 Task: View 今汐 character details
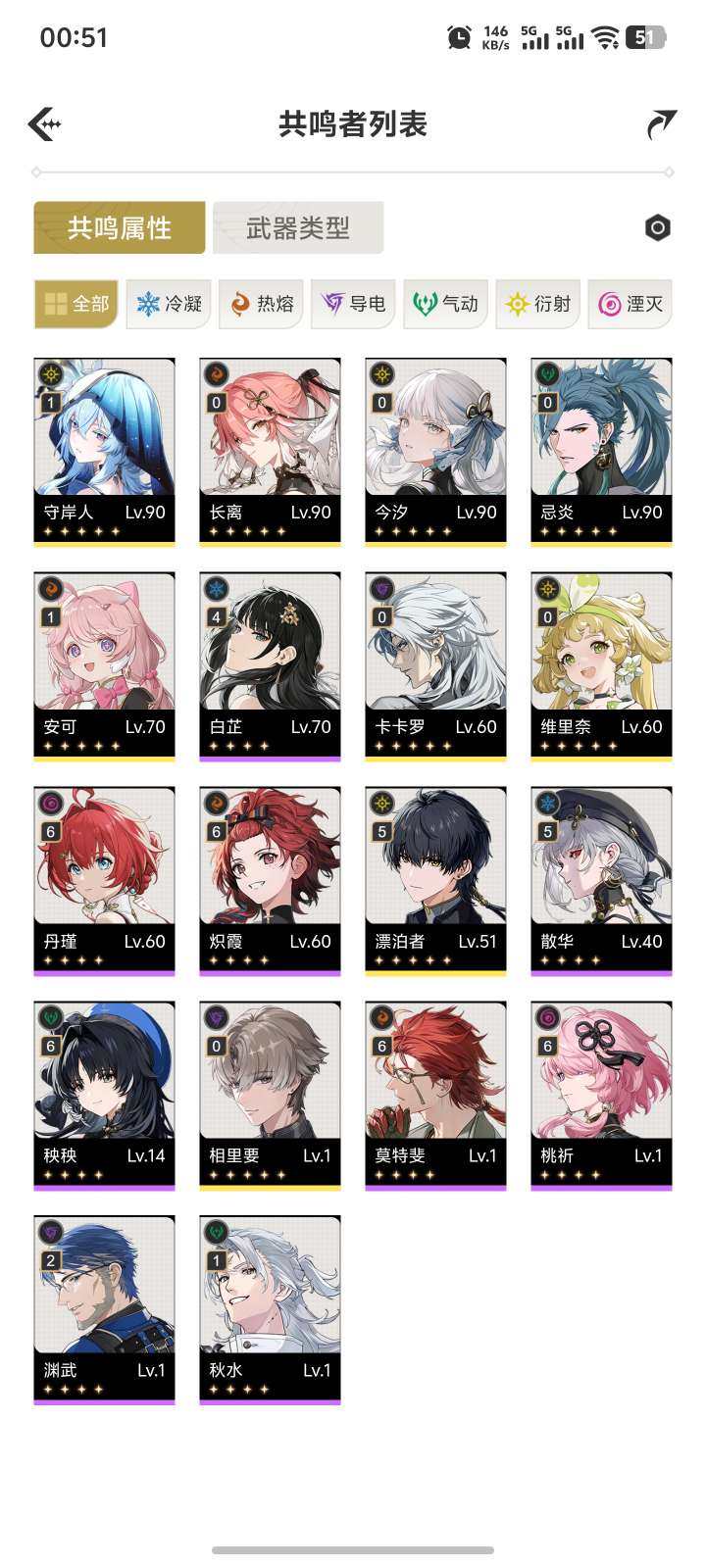point(435,451)
